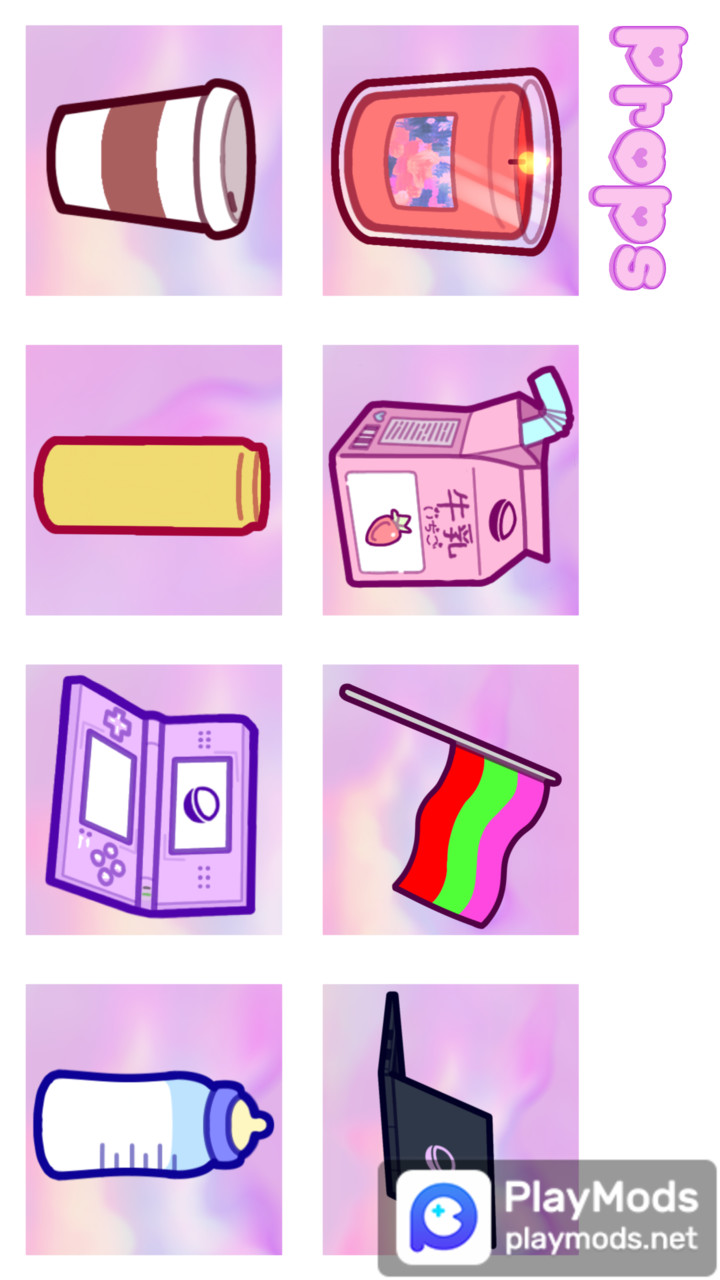Select the coffee cup prop
The height and width of the screenshot is (1280, 720).
coord(153,160)
